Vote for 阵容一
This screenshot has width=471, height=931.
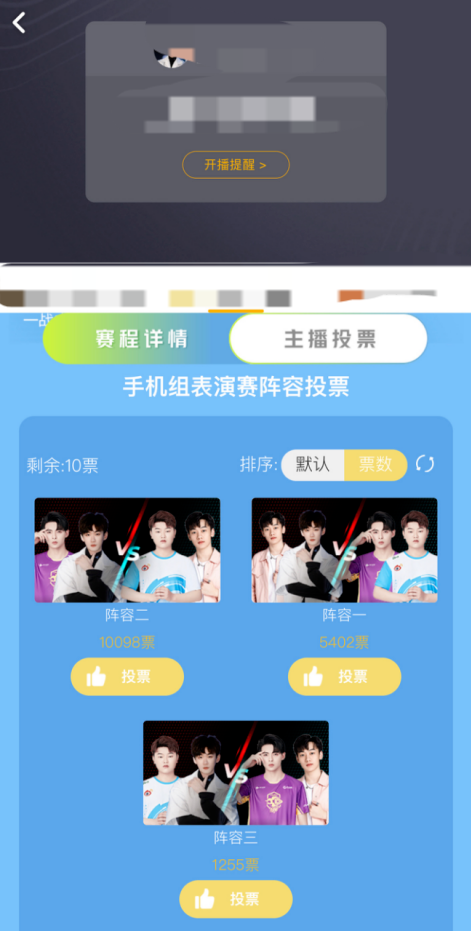pyautogui.click(x=344, y=676)
